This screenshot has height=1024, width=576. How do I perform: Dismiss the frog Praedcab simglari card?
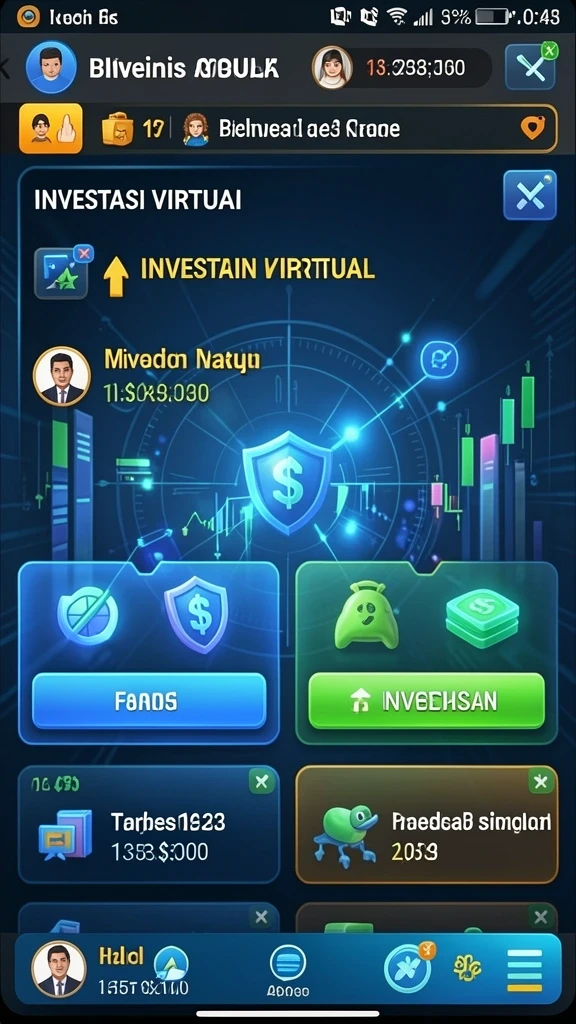540,781
